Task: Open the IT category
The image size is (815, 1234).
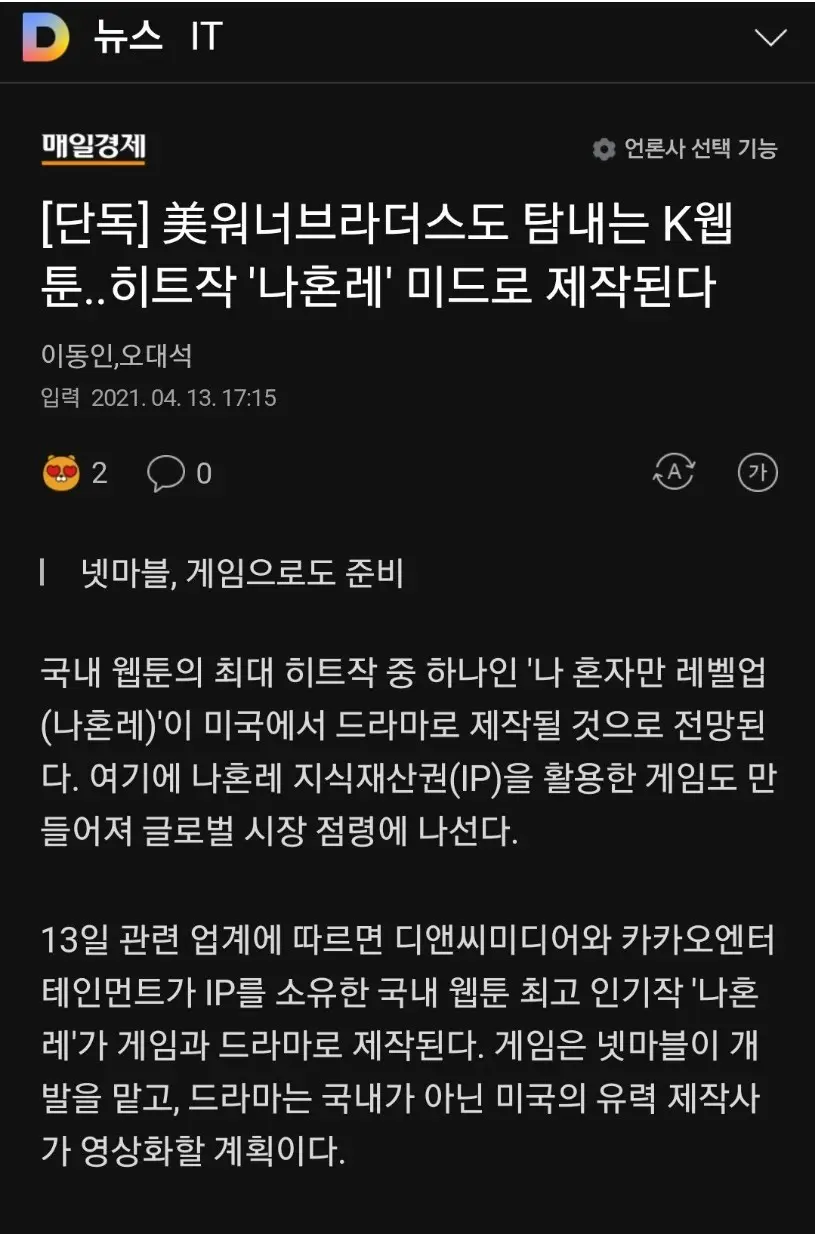Action: coord(204,38)
